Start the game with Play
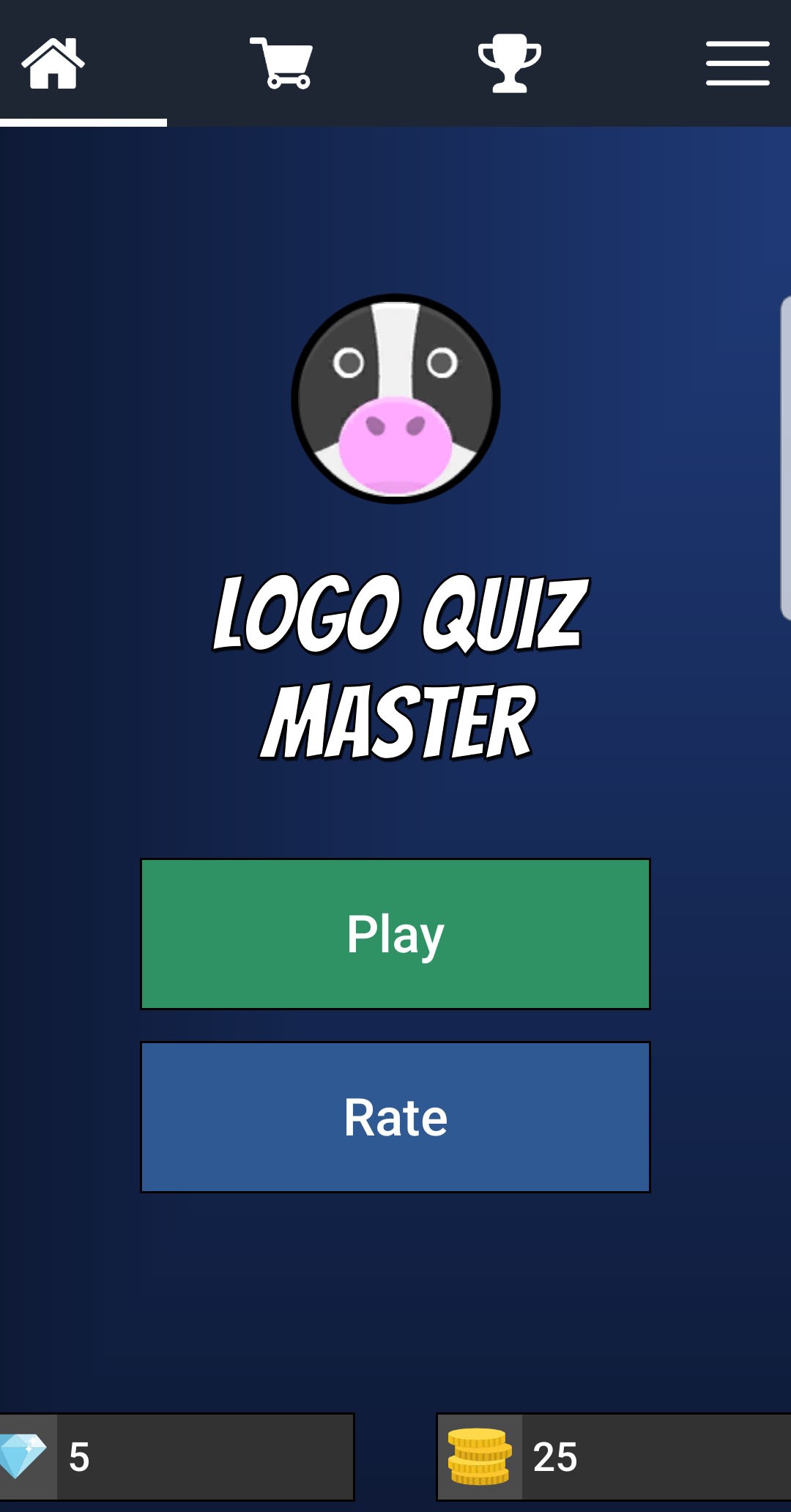Viewport: 791px width, 1512px height. pyautogui.click(x=395, y=934)
